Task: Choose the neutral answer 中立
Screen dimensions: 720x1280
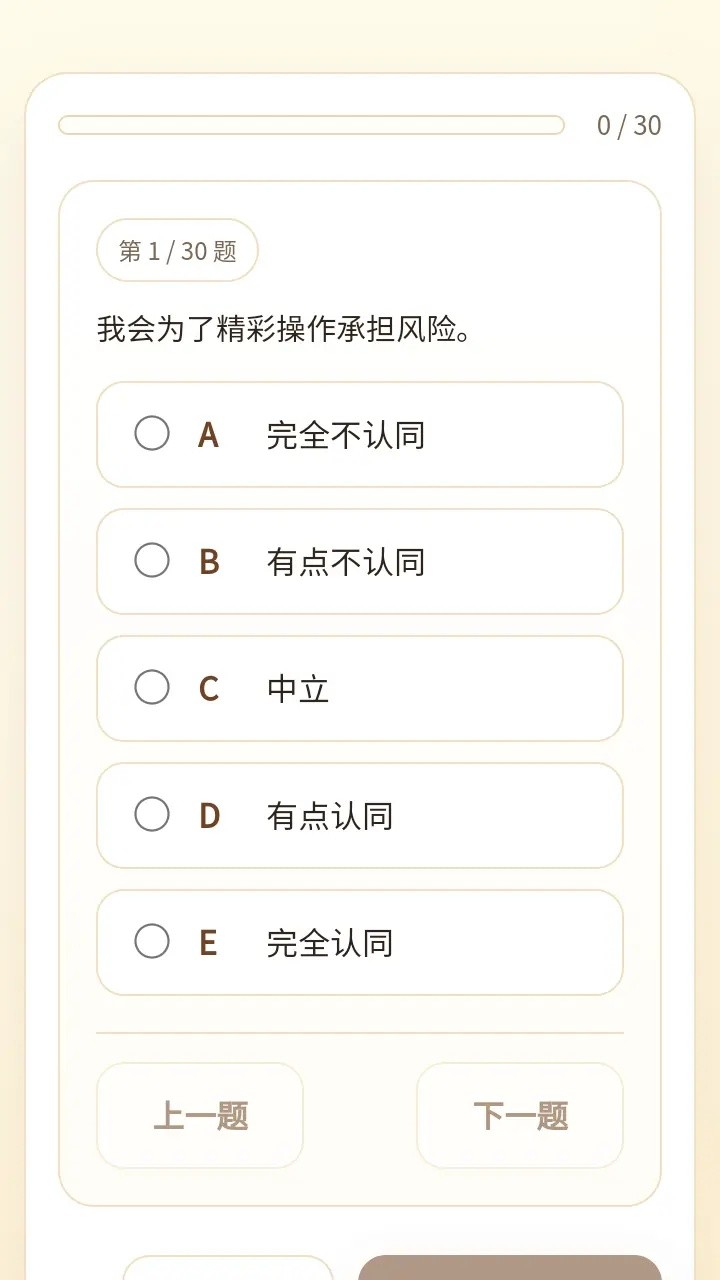Action: (x=297, y=688)
